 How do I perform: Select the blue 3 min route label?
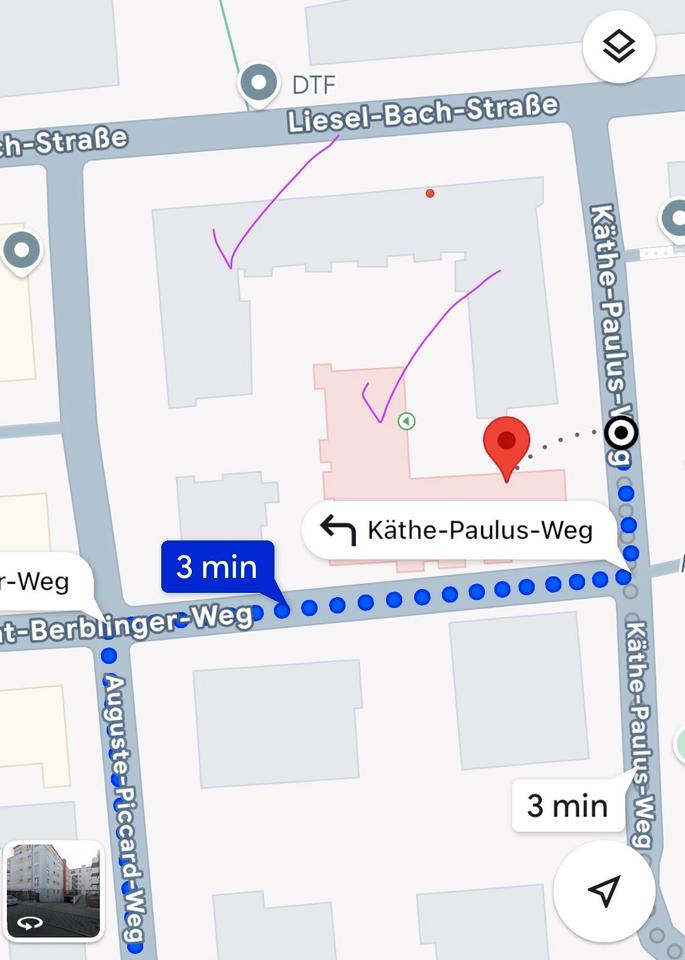coord(217,568)
